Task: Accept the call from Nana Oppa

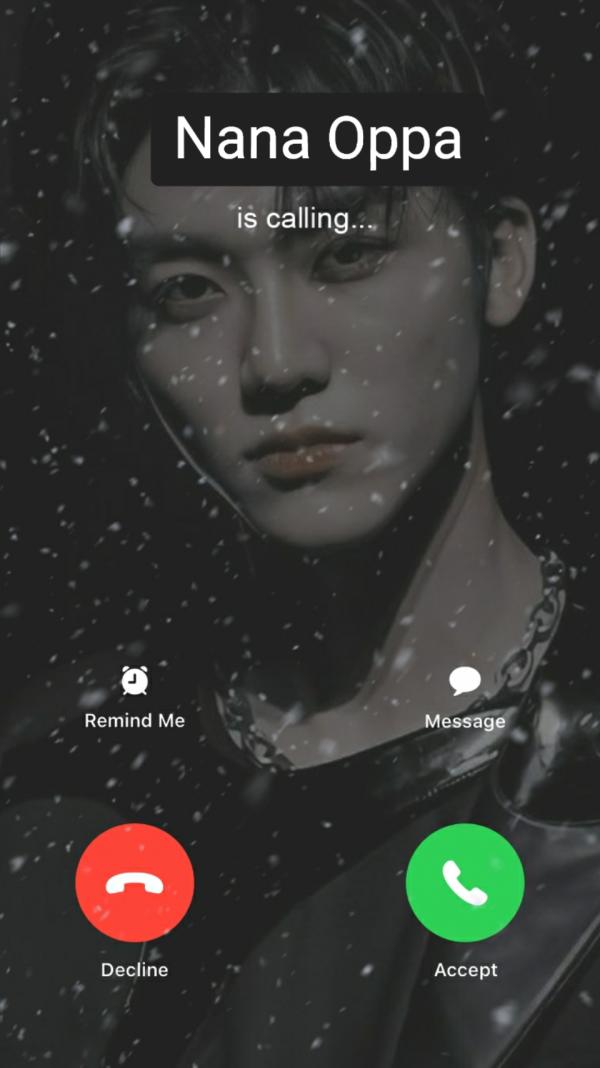Action: pyautogui.click(x=465, y=882)
